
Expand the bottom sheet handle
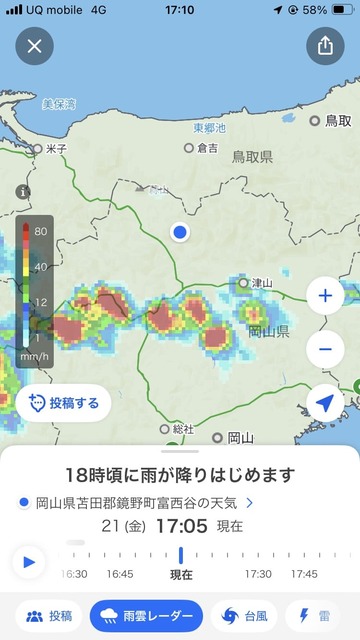[x=180, y=451]
